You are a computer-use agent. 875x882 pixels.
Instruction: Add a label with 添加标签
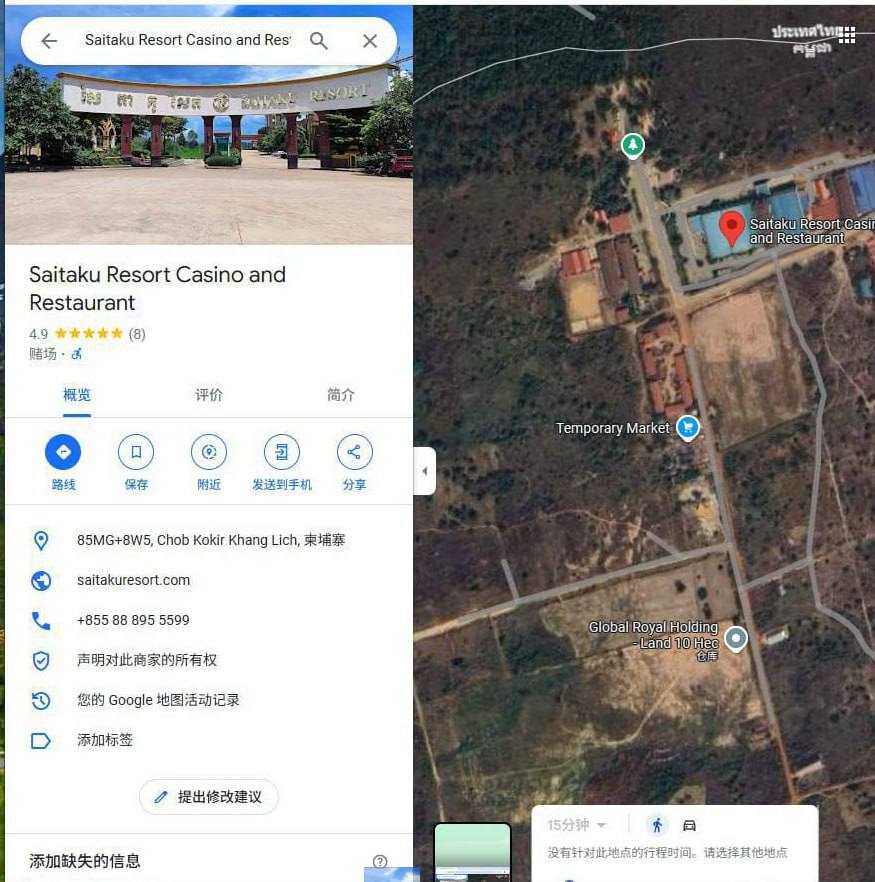coord(105,740)
